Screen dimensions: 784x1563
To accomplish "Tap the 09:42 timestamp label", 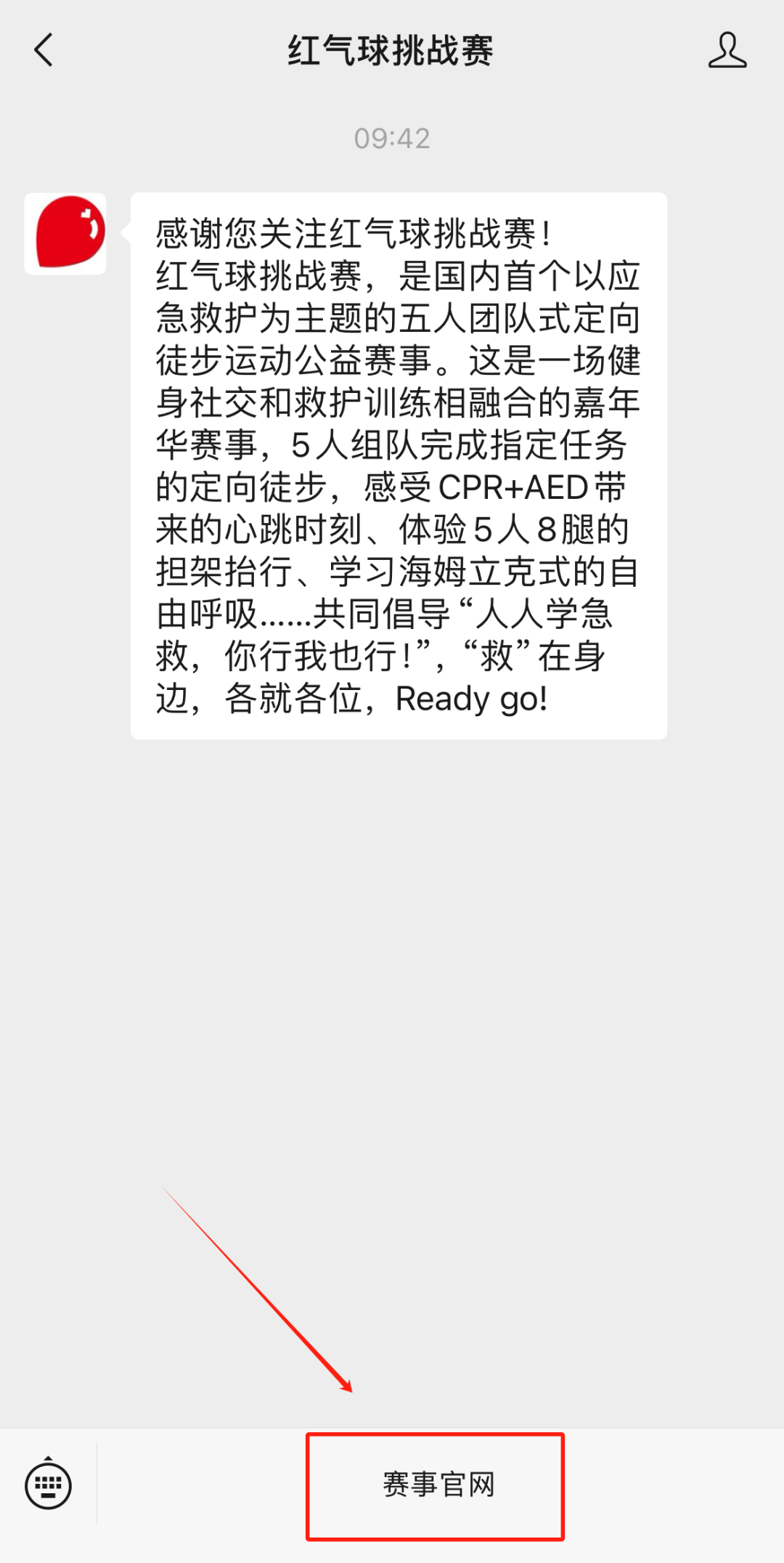I will point(392,139).
